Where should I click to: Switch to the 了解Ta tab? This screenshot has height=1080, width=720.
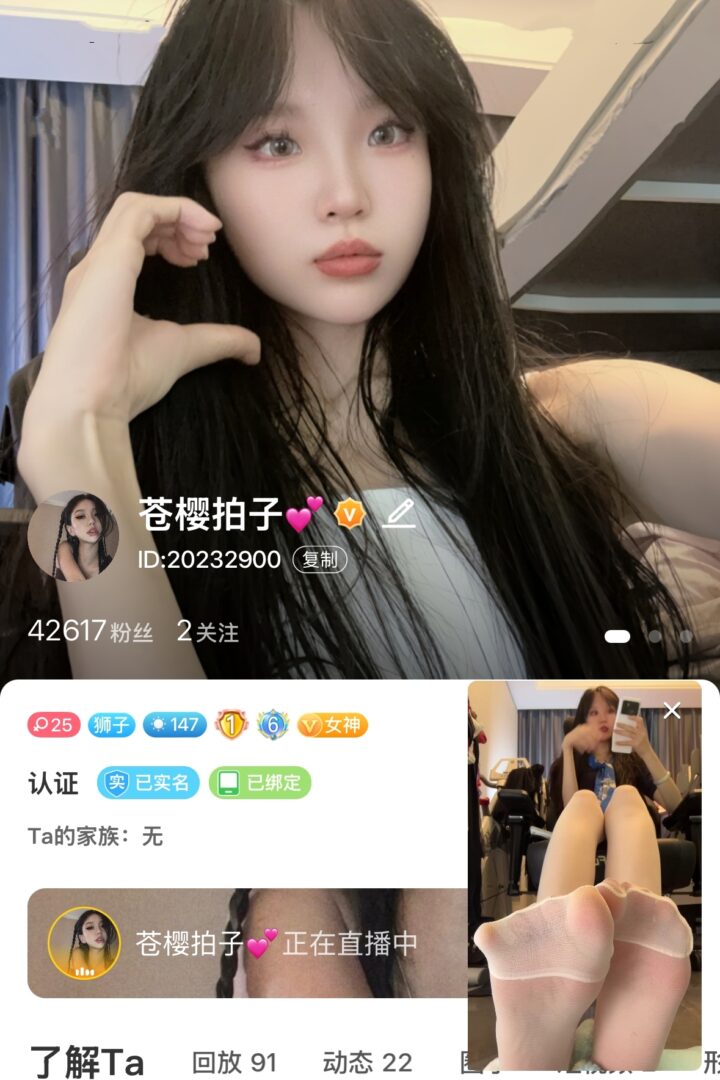pos(87,1061)
